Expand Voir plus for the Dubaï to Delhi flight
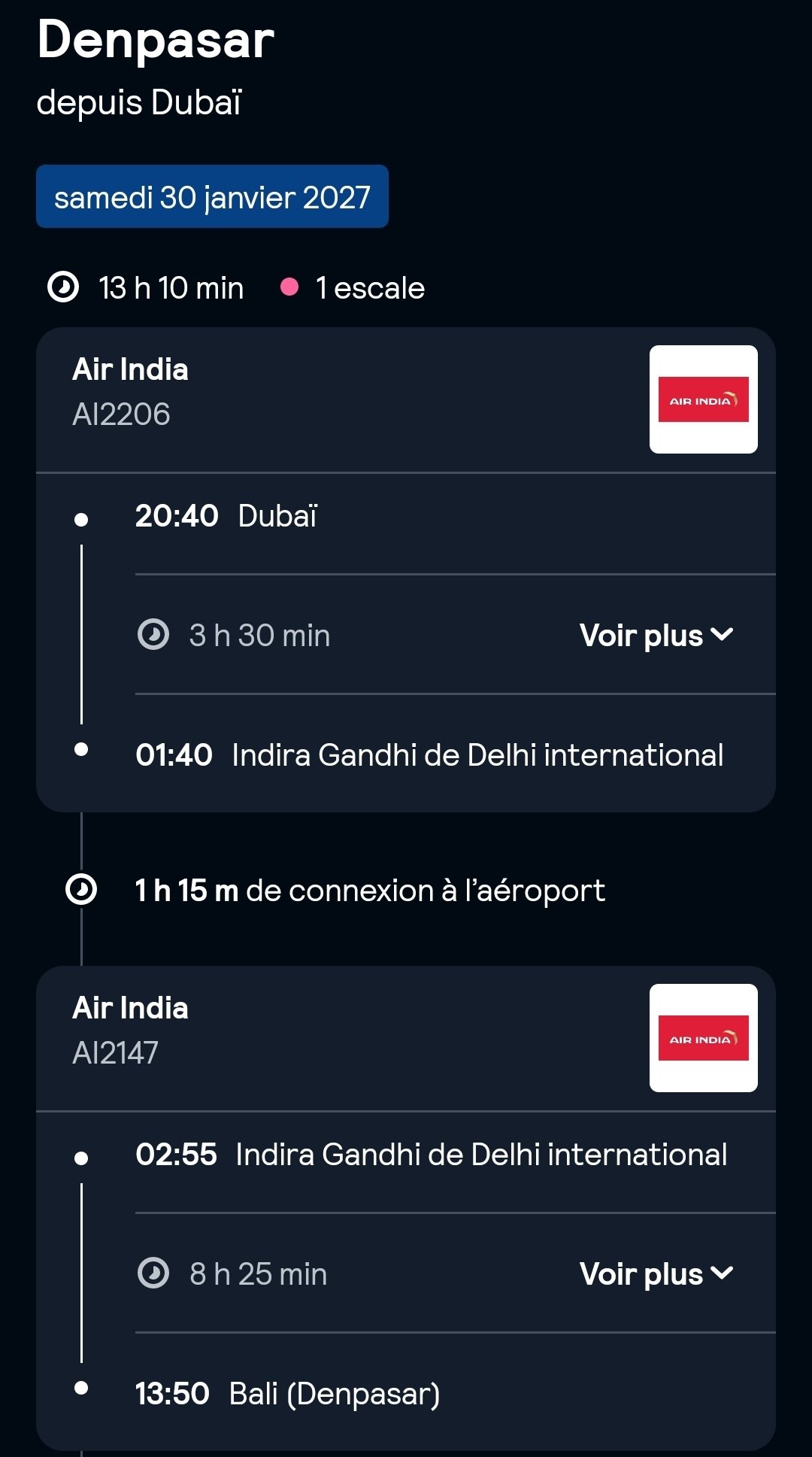 pyautogui.click(x=656, y=636)
